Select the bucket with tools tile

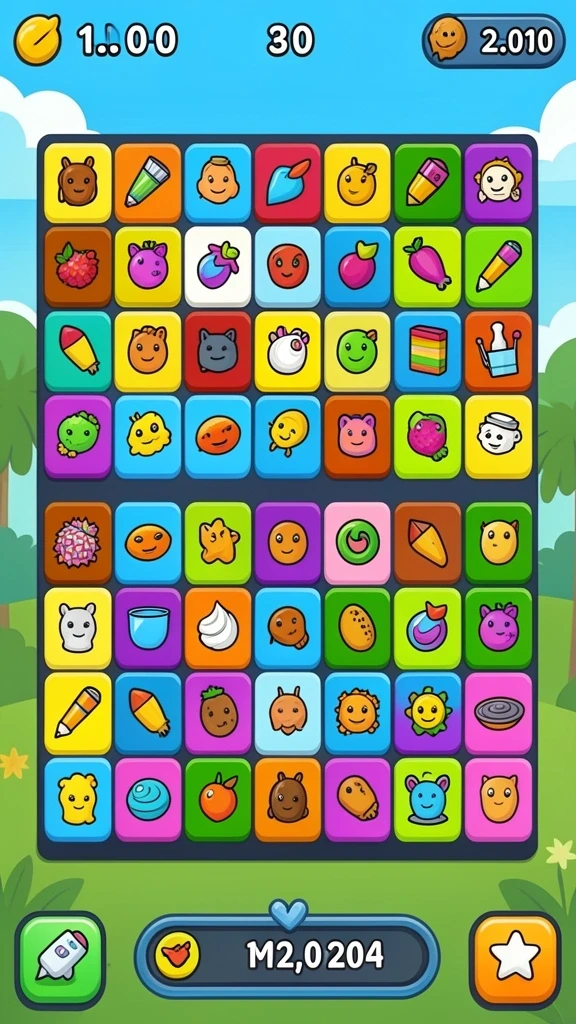click(x=498, y=351)
